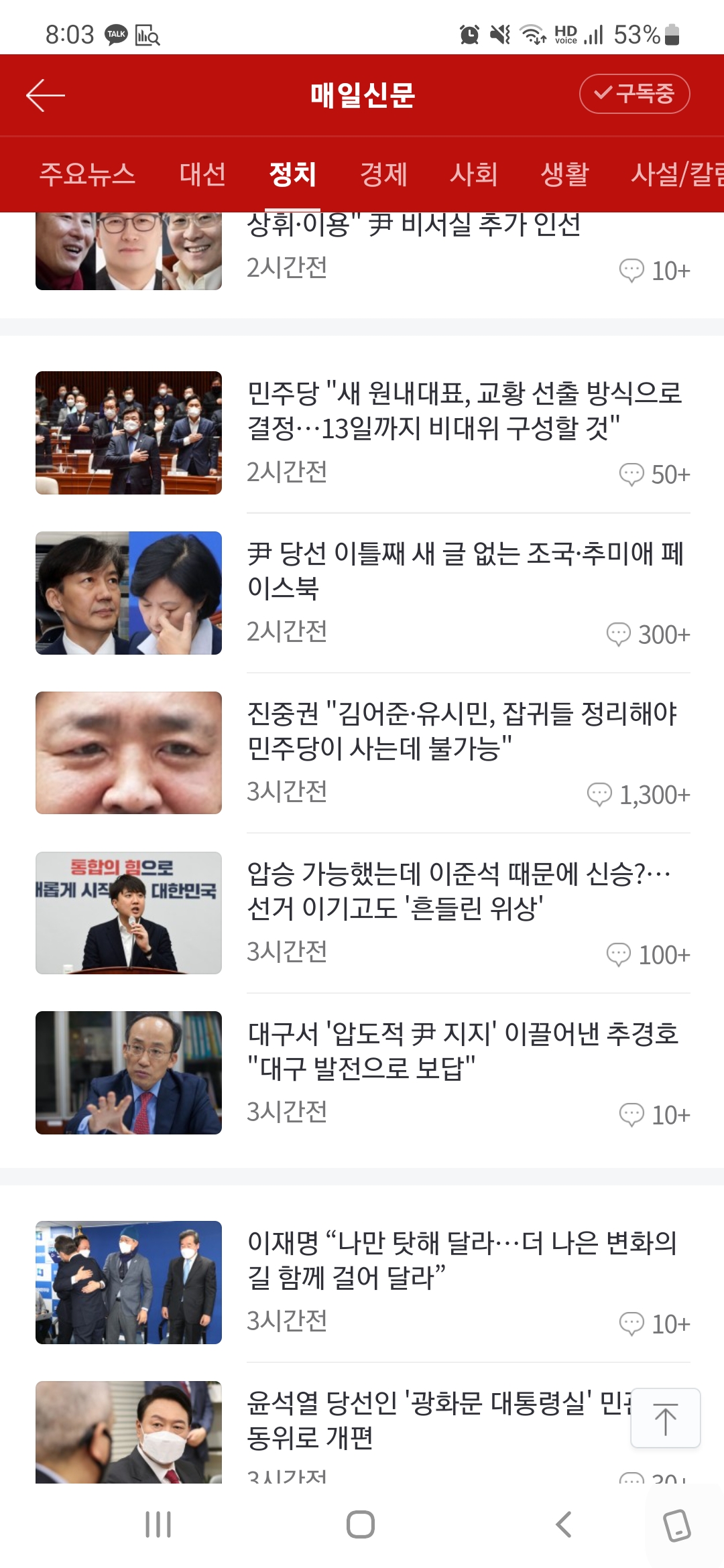This screenshot has width=724, height=1568.
Task: View comments on the 진중권 article
Action: (x=638, y=795)
